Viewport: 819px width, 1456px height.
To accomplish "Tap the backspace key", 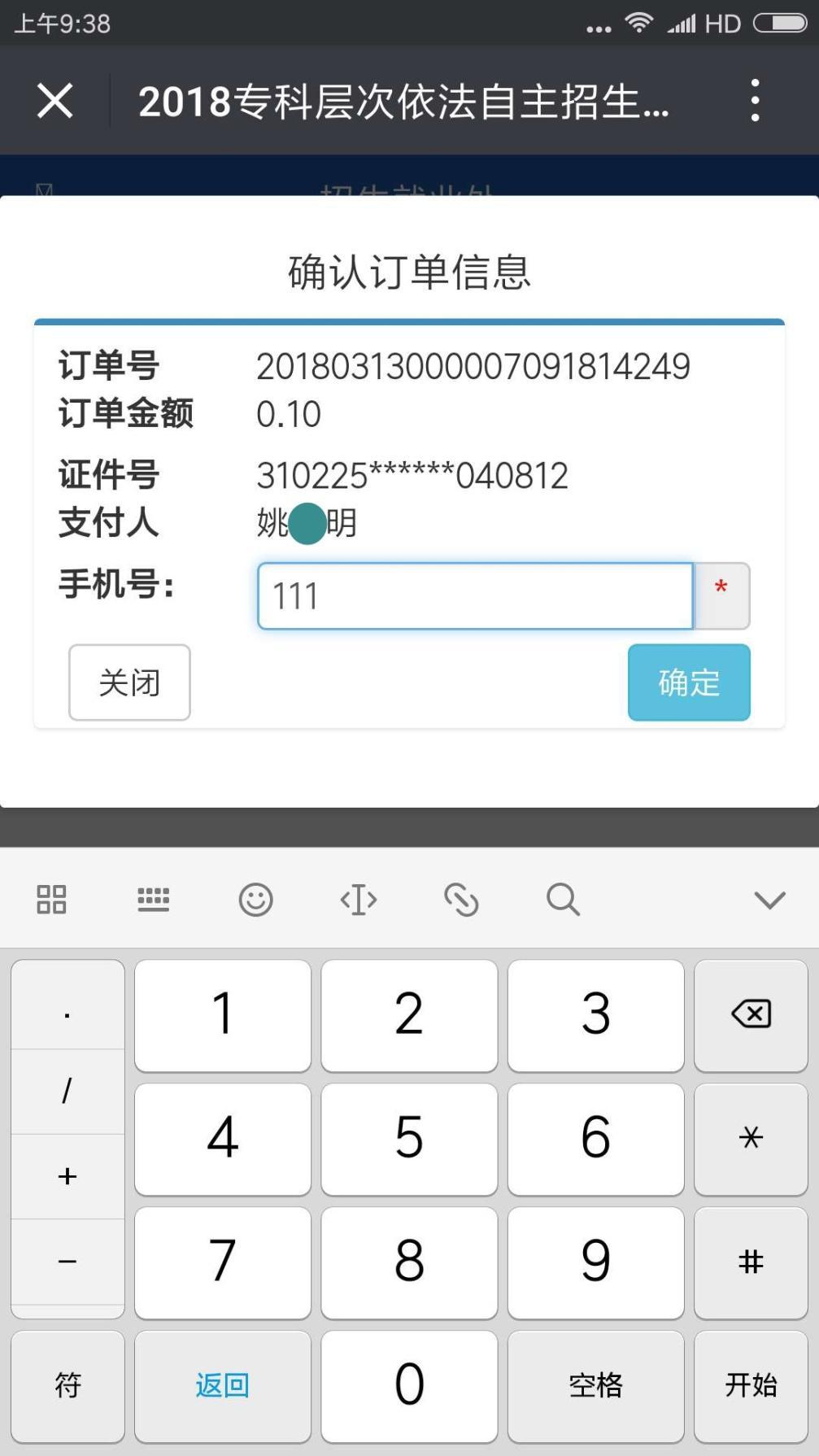I will 751,1015.
